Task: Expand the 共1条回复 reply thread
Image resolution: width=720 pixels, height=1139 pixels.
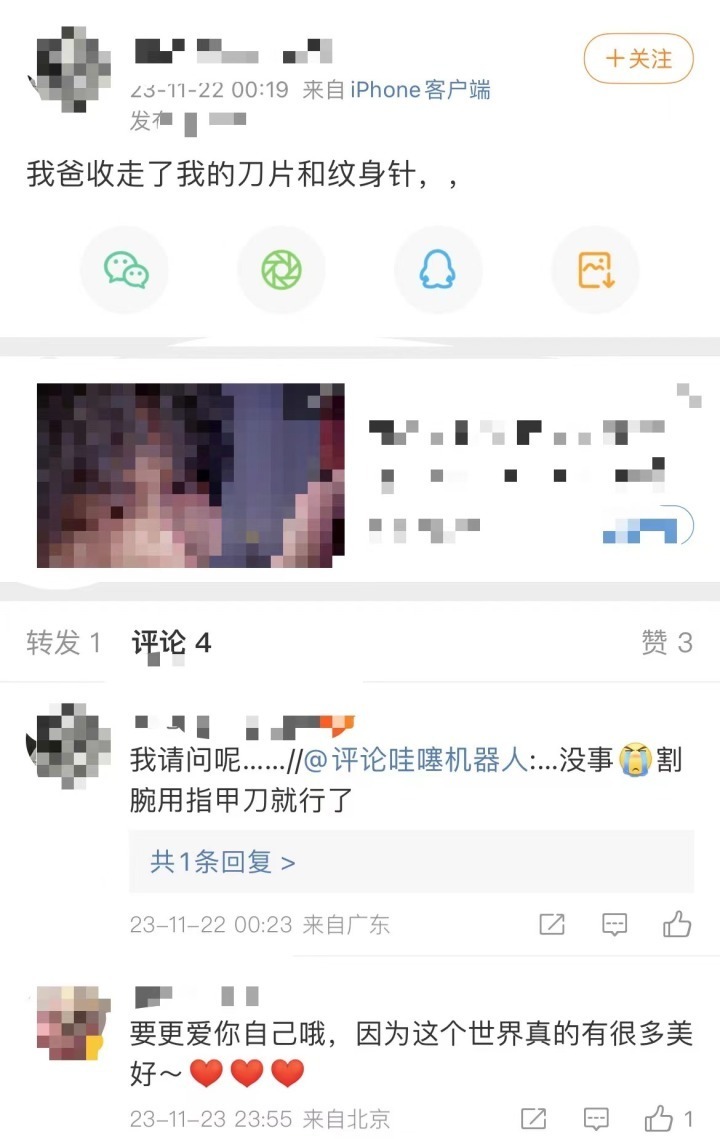Action: click(222, 861)
